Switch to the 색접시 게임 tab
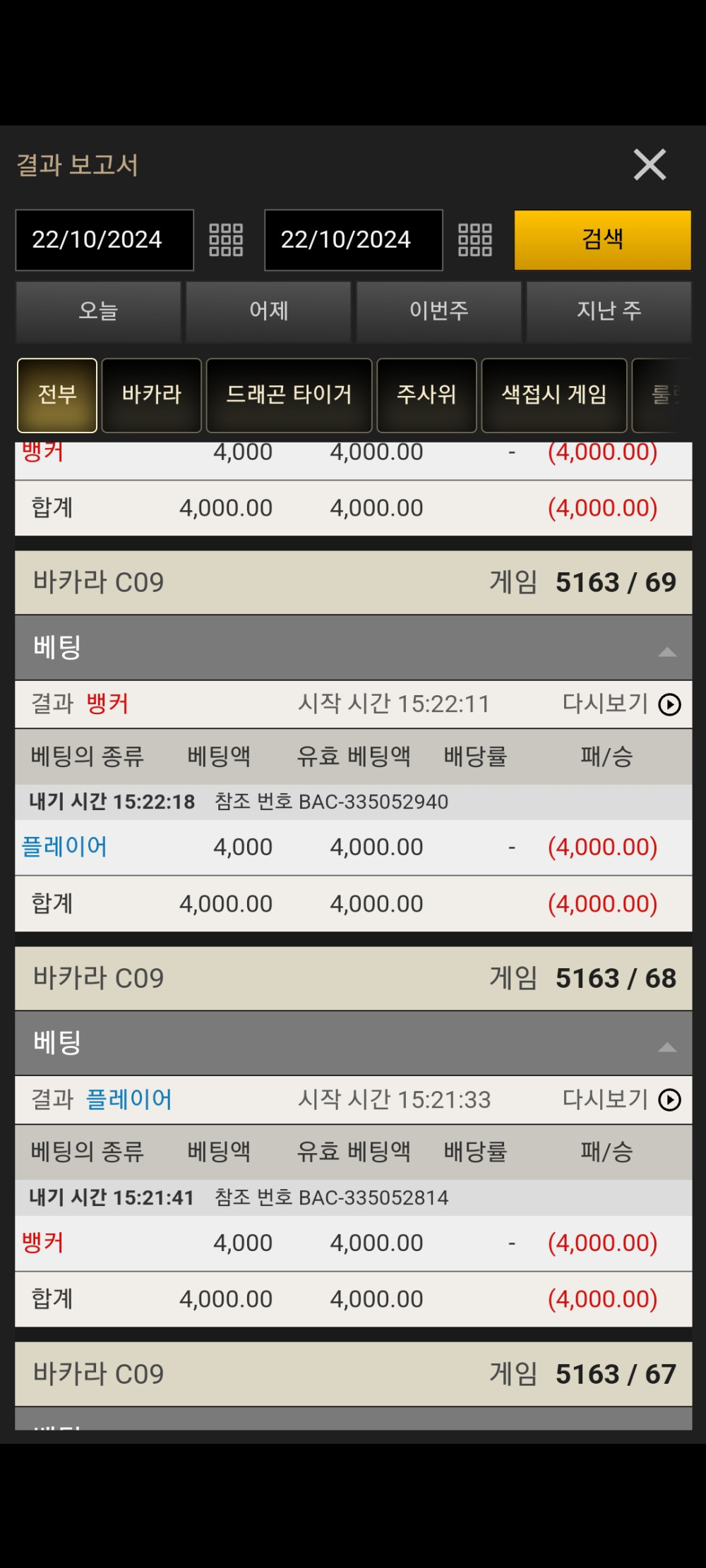This screenshot has width=706, height=1568. click(554, 395)
